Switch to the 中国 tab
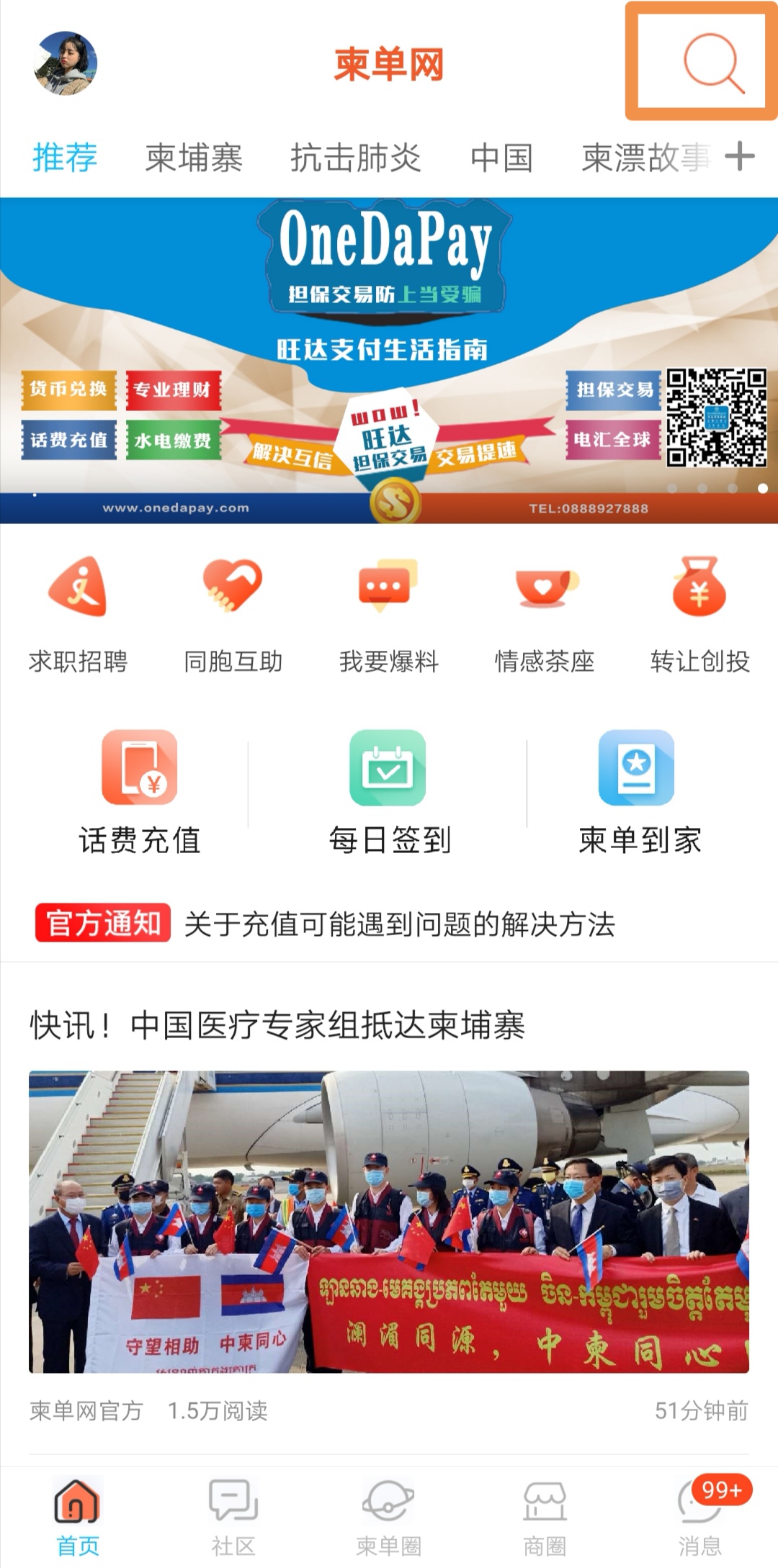Image resolution: width=778 pixels, height=1568 pixels. pyautogui.click(x=501, y=158)
